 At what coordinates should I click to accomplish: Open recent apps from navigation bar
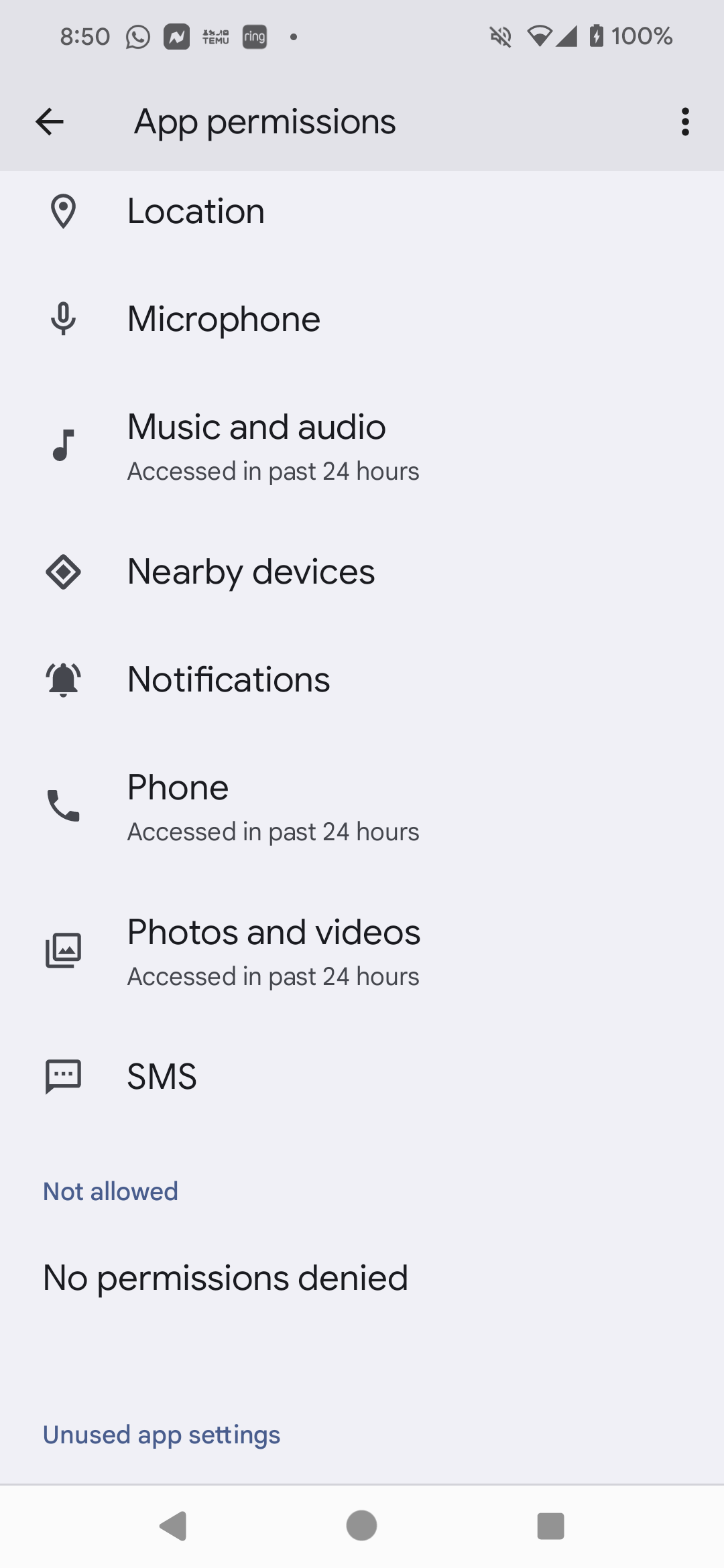(x=550, y=1526)
